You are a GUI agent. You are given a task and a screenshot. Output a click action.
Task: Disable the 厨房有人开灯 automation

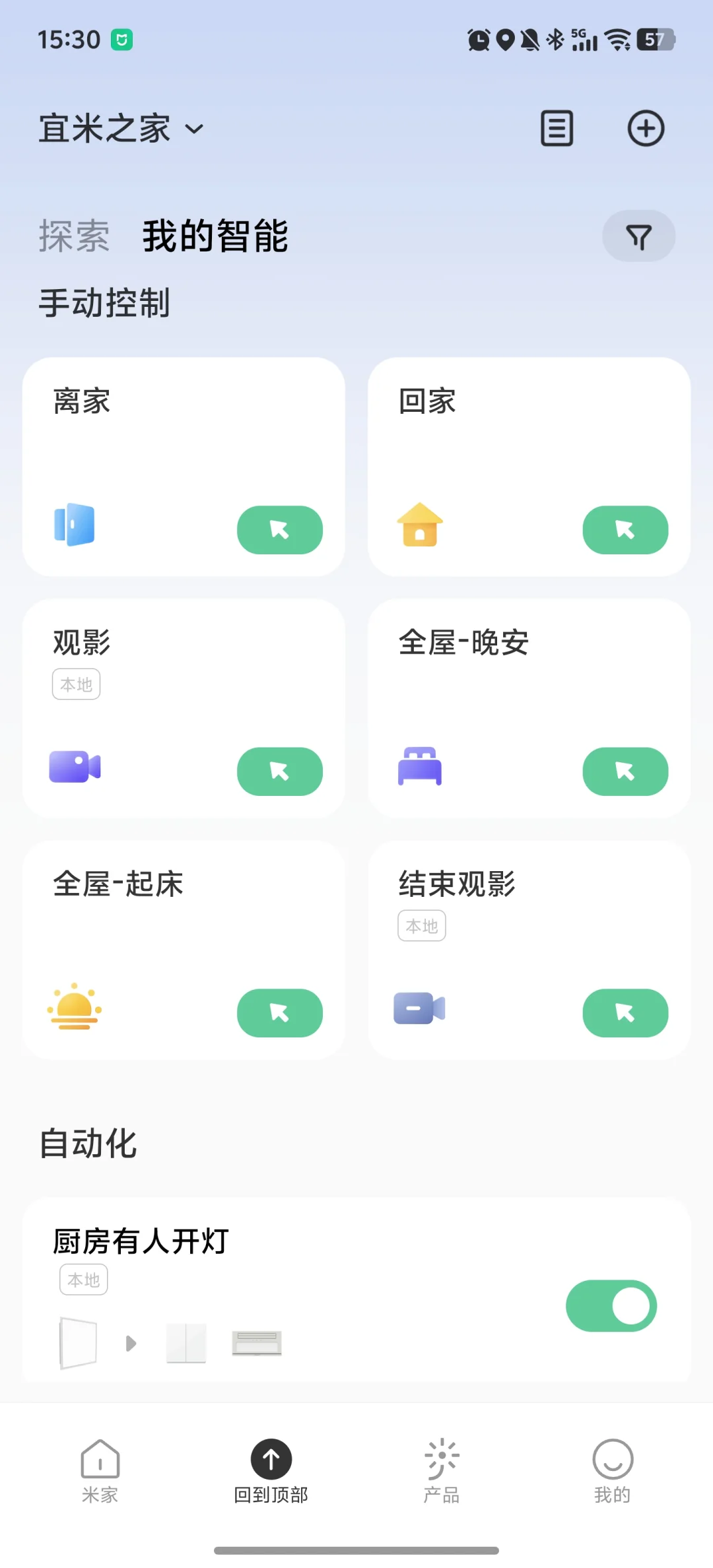tap(611, 1305)
